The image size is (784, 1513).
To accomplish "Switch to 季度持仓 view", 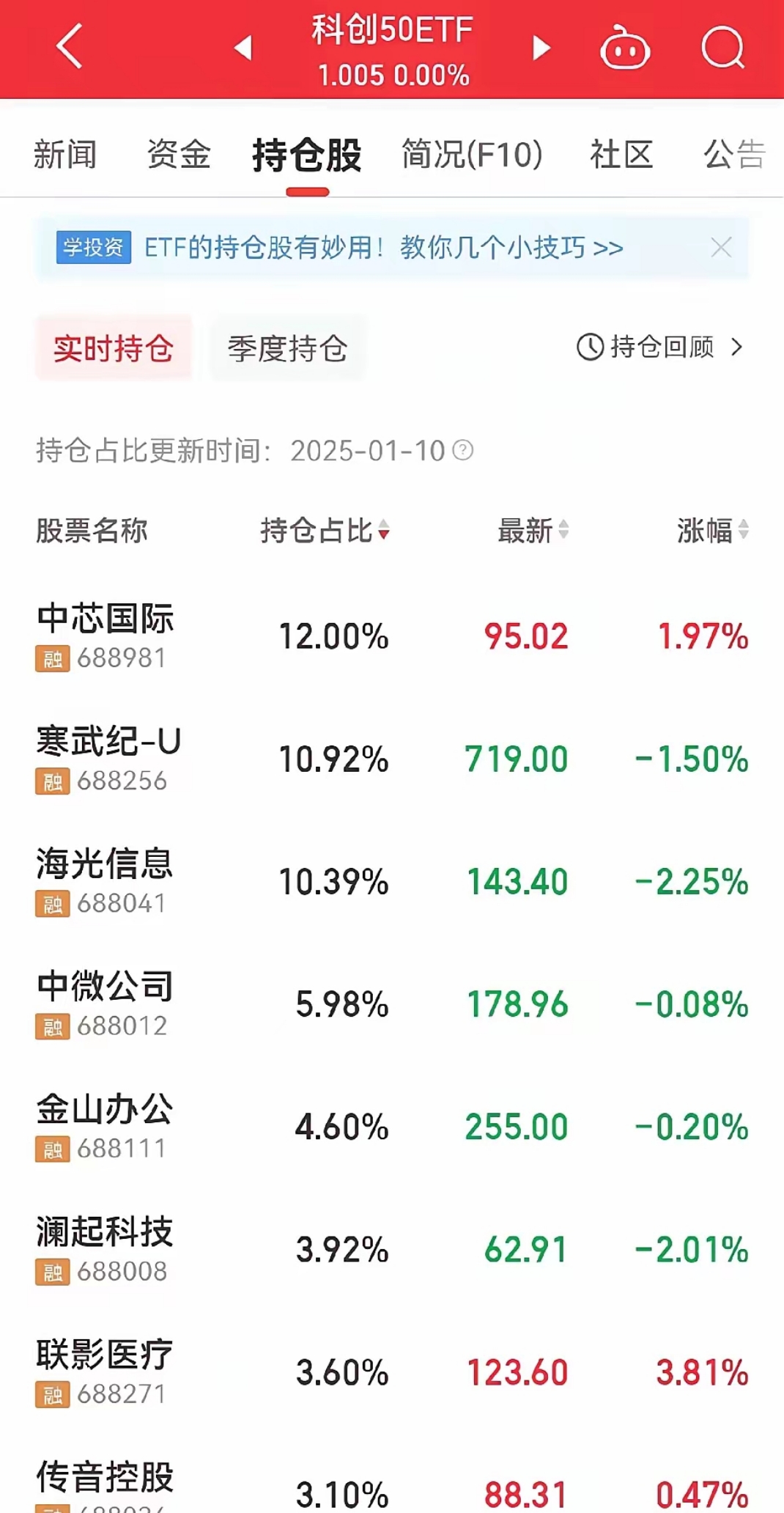I will point(287,348).
